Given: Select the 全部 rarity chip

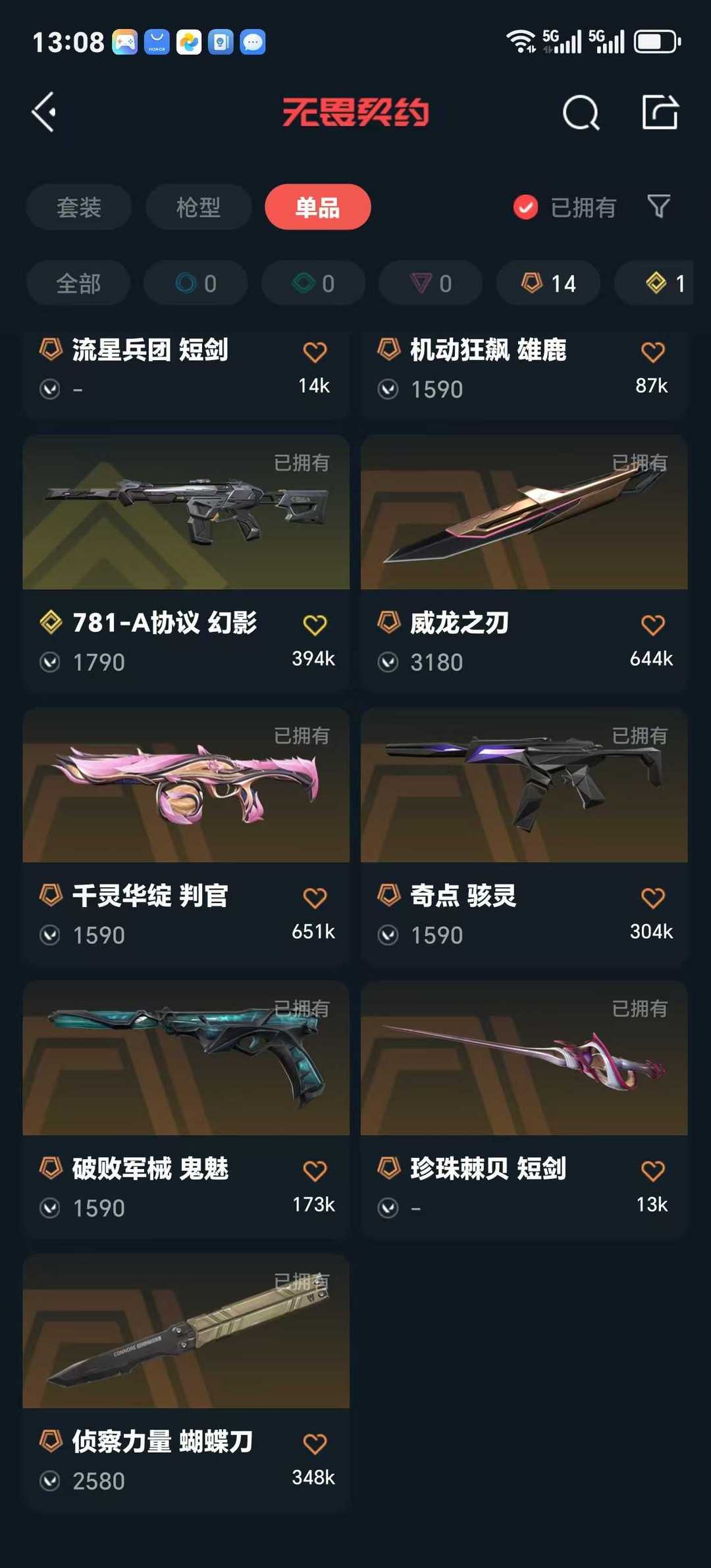Looking at the screenshot, I should coord(78,283).
